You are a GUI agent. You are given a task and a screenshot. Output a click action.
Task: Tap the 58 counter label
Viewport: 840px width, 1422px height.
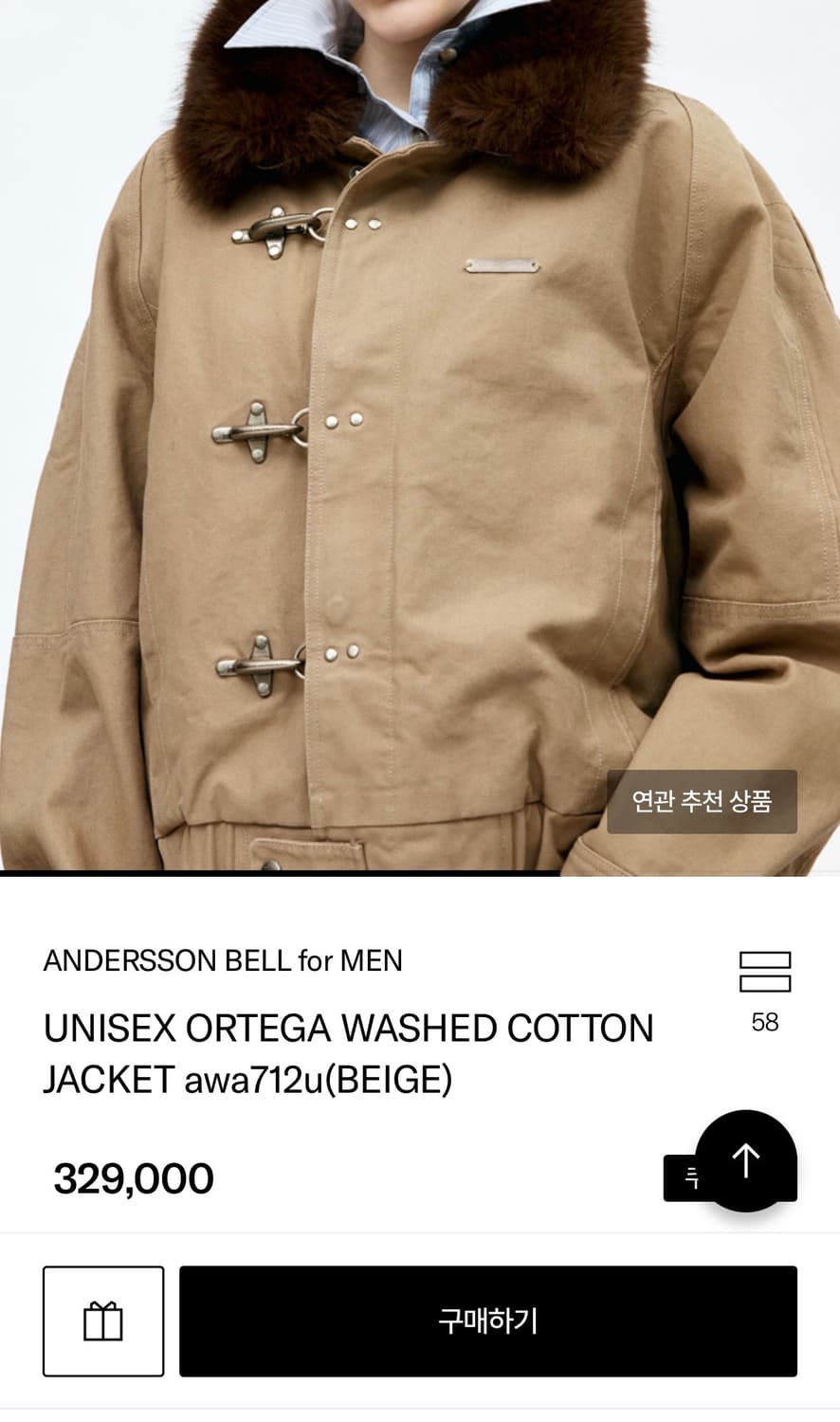tap(766, 1022)
